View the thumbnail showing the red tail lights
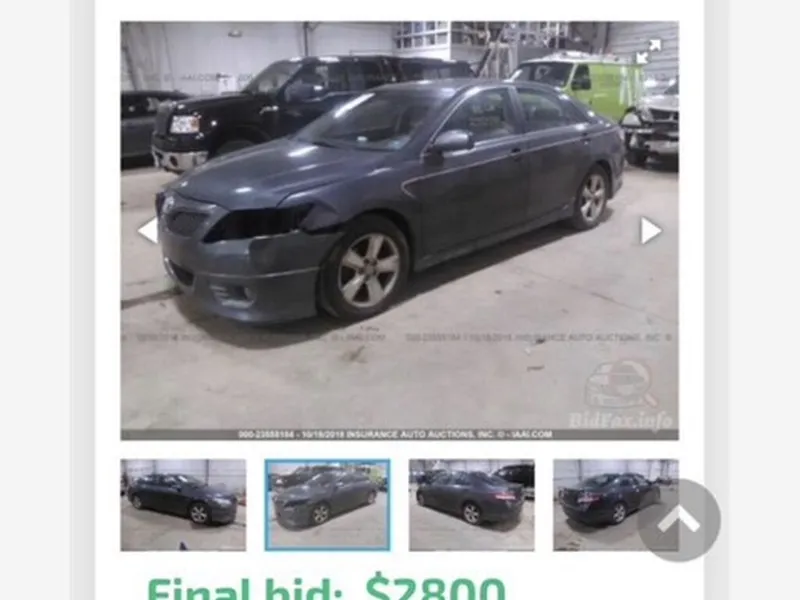This screenshot has height=600, width=800. [x=471, y=504]
